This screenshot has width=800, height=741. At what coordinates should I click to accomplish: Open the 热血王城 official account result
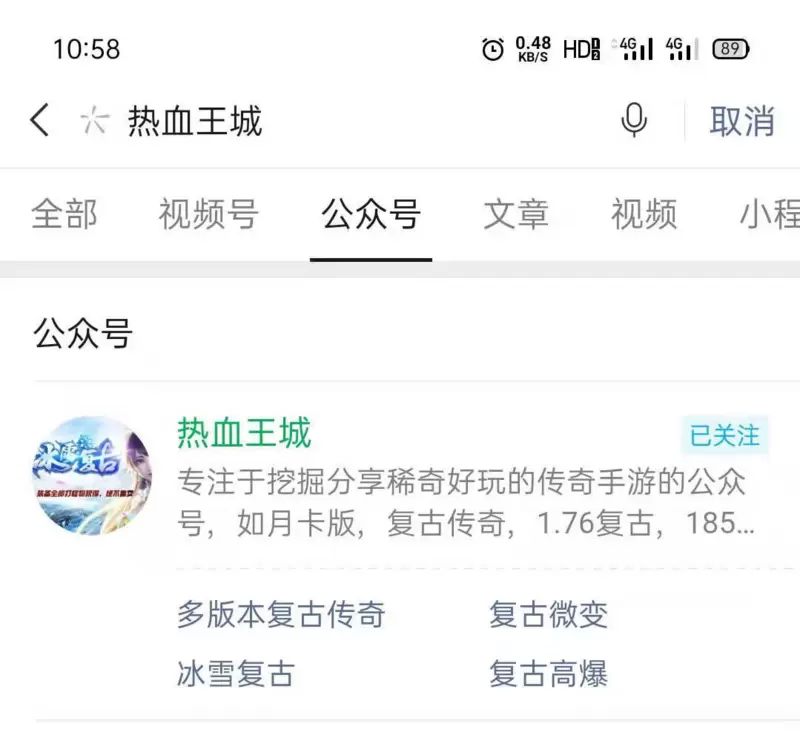pos(244,434)
